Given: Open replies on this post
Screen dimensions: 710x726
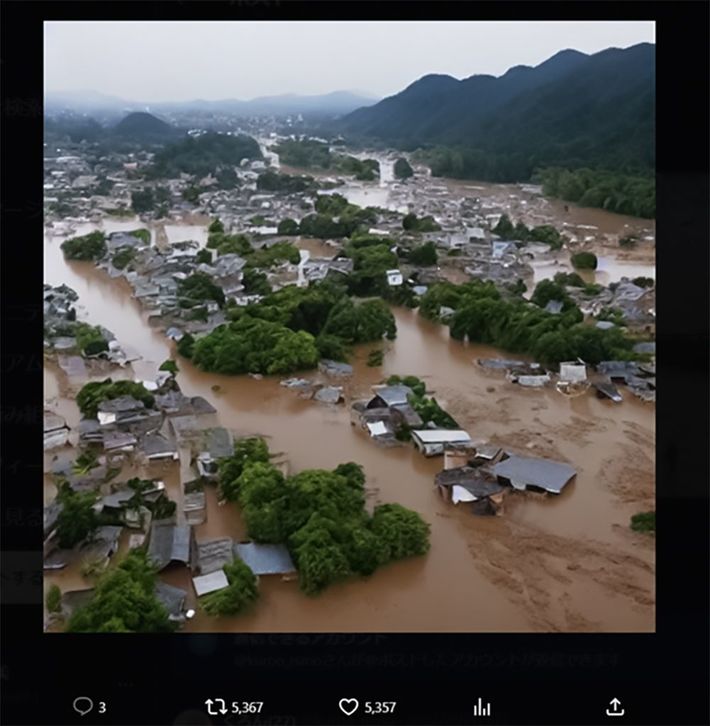Looking at the screenshot, I should pos(83,706).
